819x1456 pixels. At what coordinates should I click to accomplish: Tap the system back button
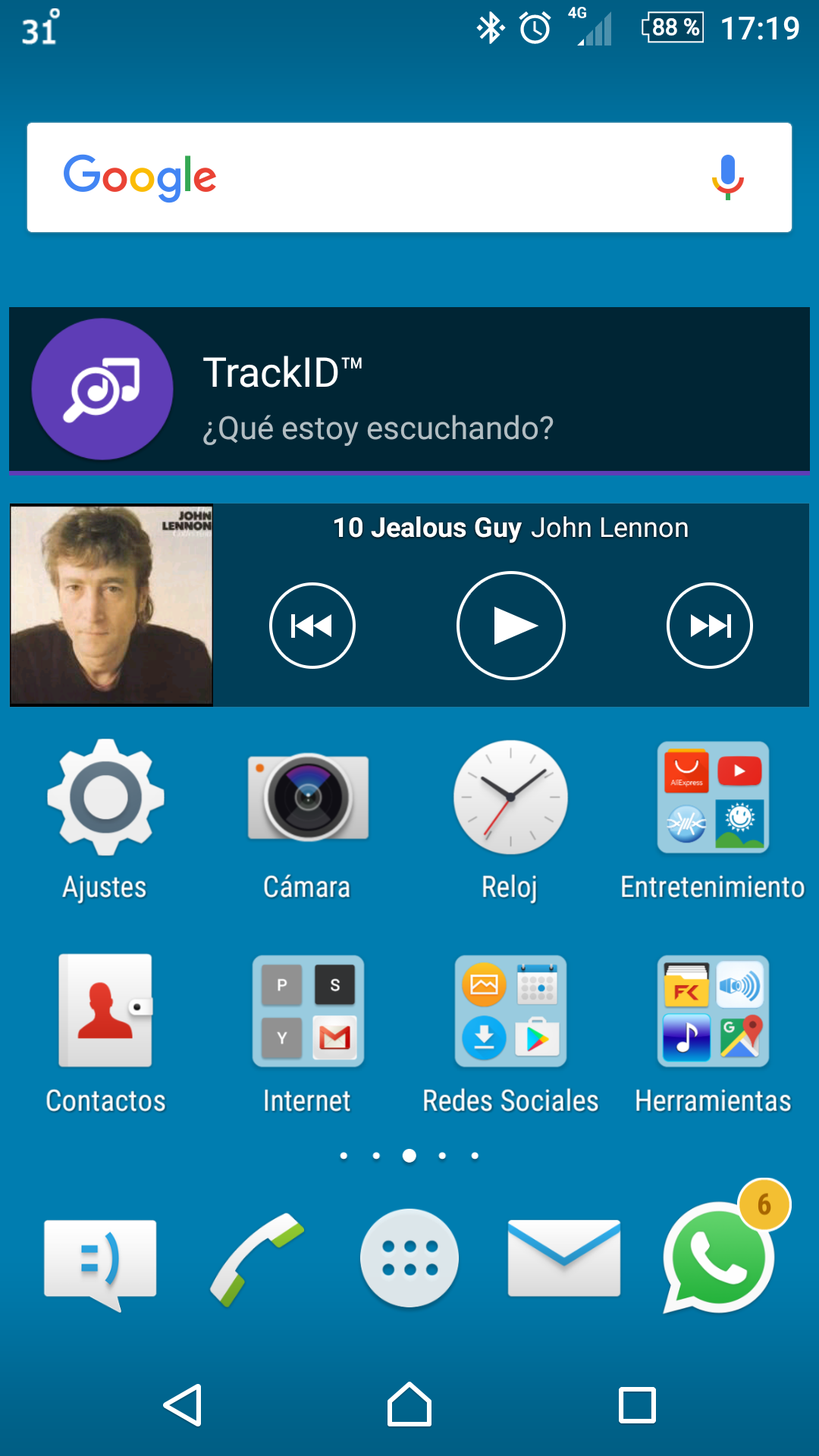pyautogui.click(x=184, y=1405)
